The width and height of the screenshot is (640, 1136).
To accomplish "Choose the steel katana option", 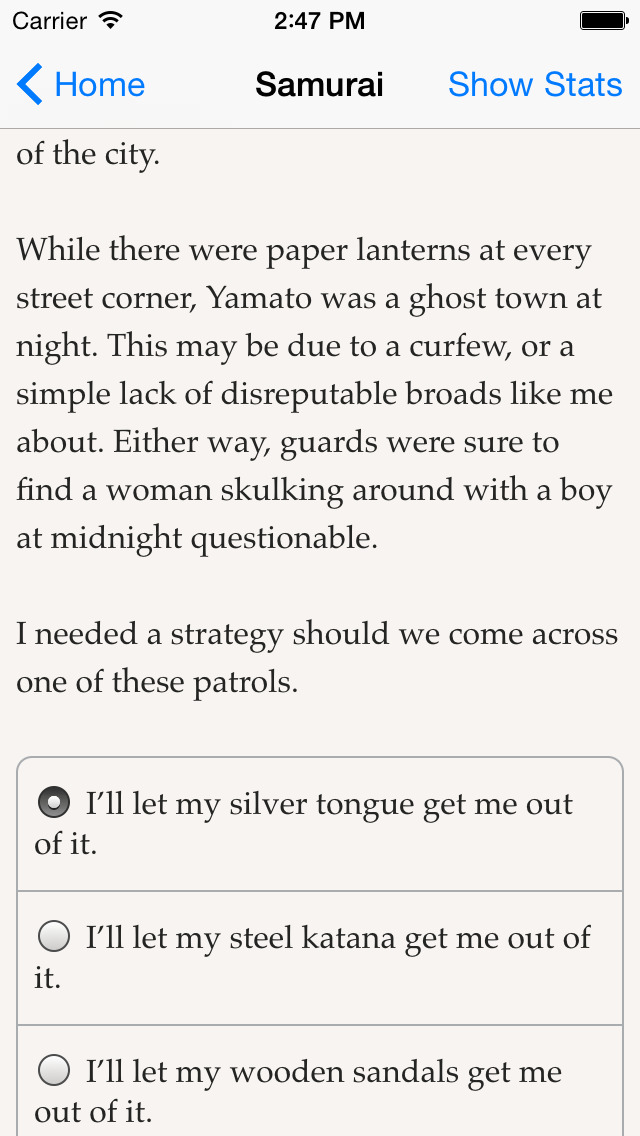I will point(320,958).
